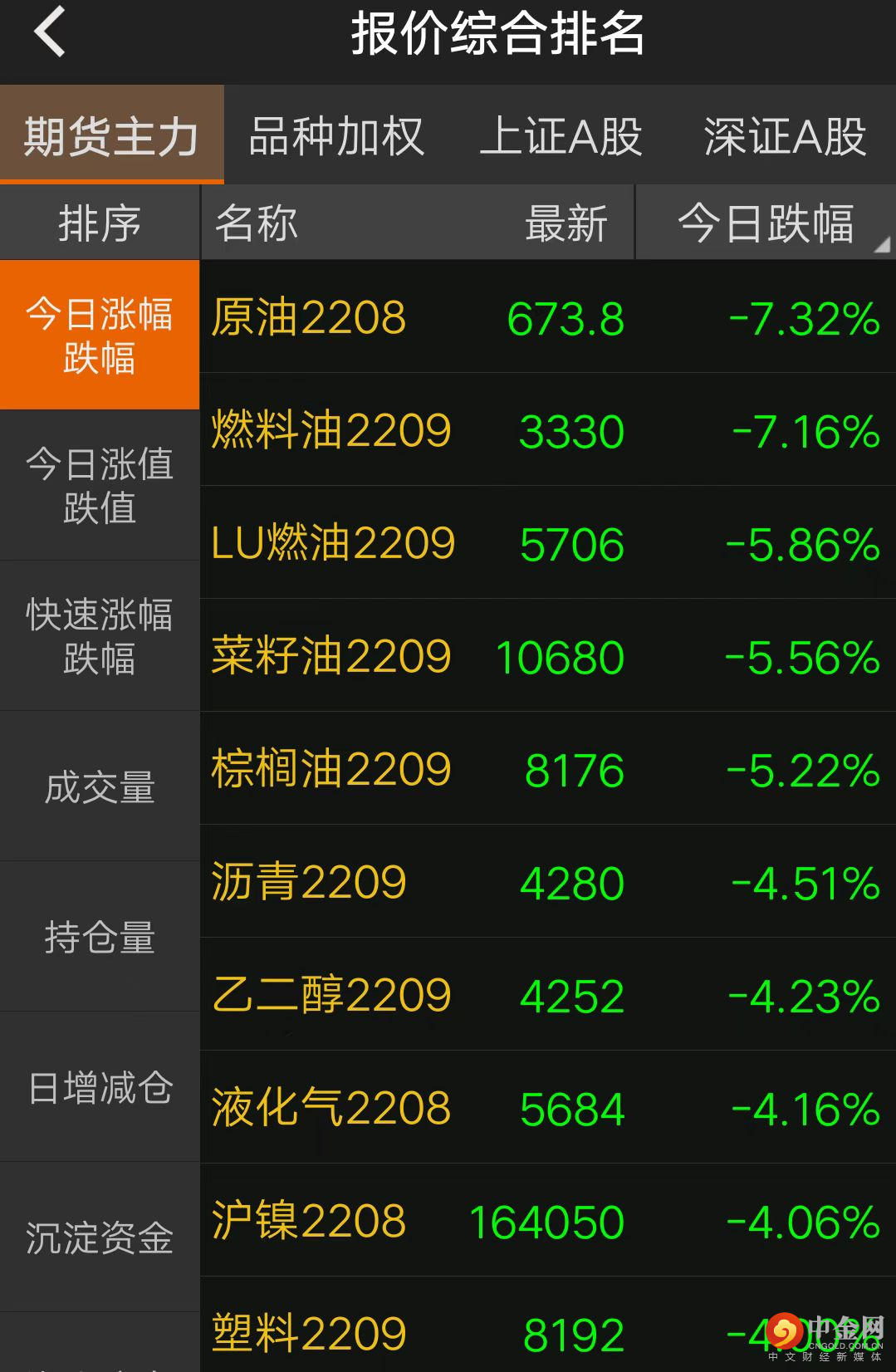This screenshot has width=896, height=1372.
Task: Switch to the 上证A股 tab
Action: (561, 136)
